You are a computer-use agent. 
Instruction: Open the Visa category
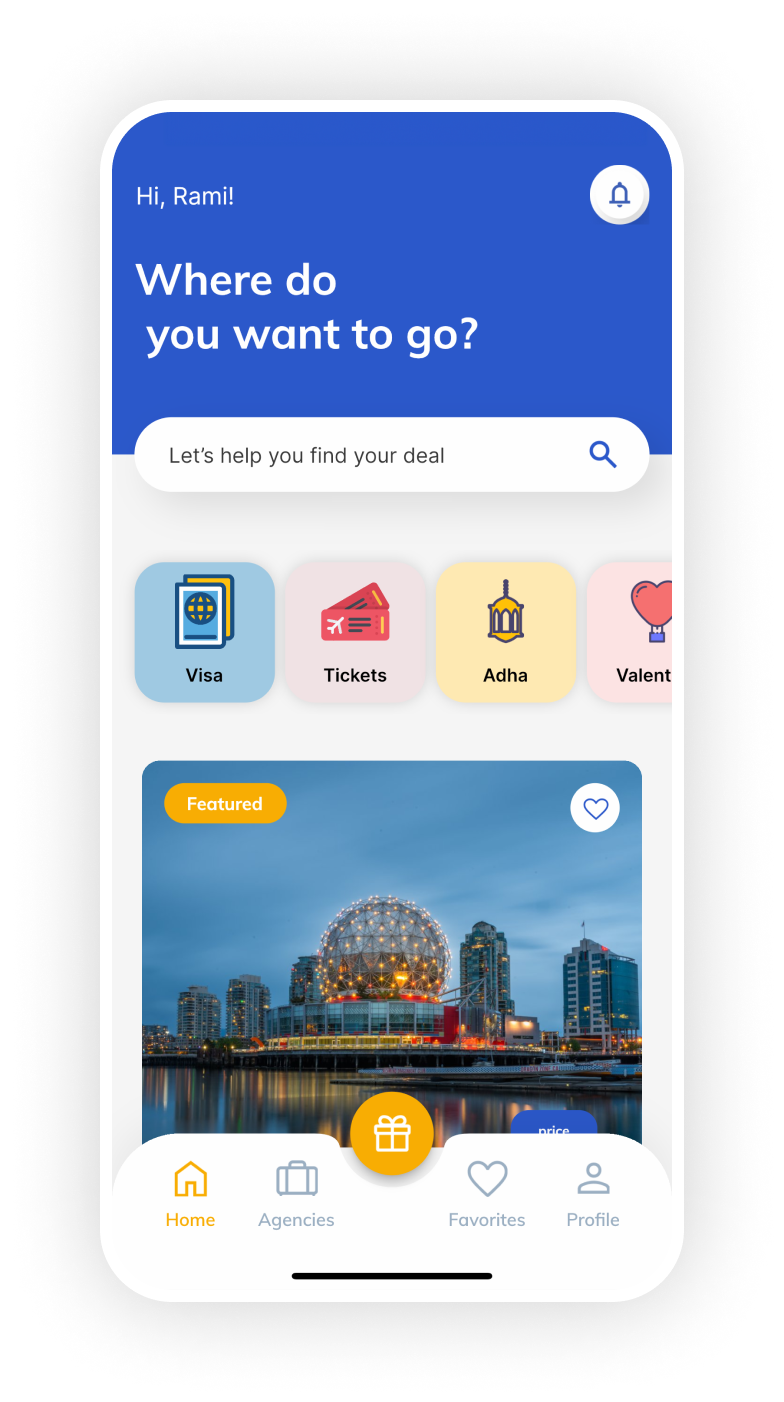point(204,632)
